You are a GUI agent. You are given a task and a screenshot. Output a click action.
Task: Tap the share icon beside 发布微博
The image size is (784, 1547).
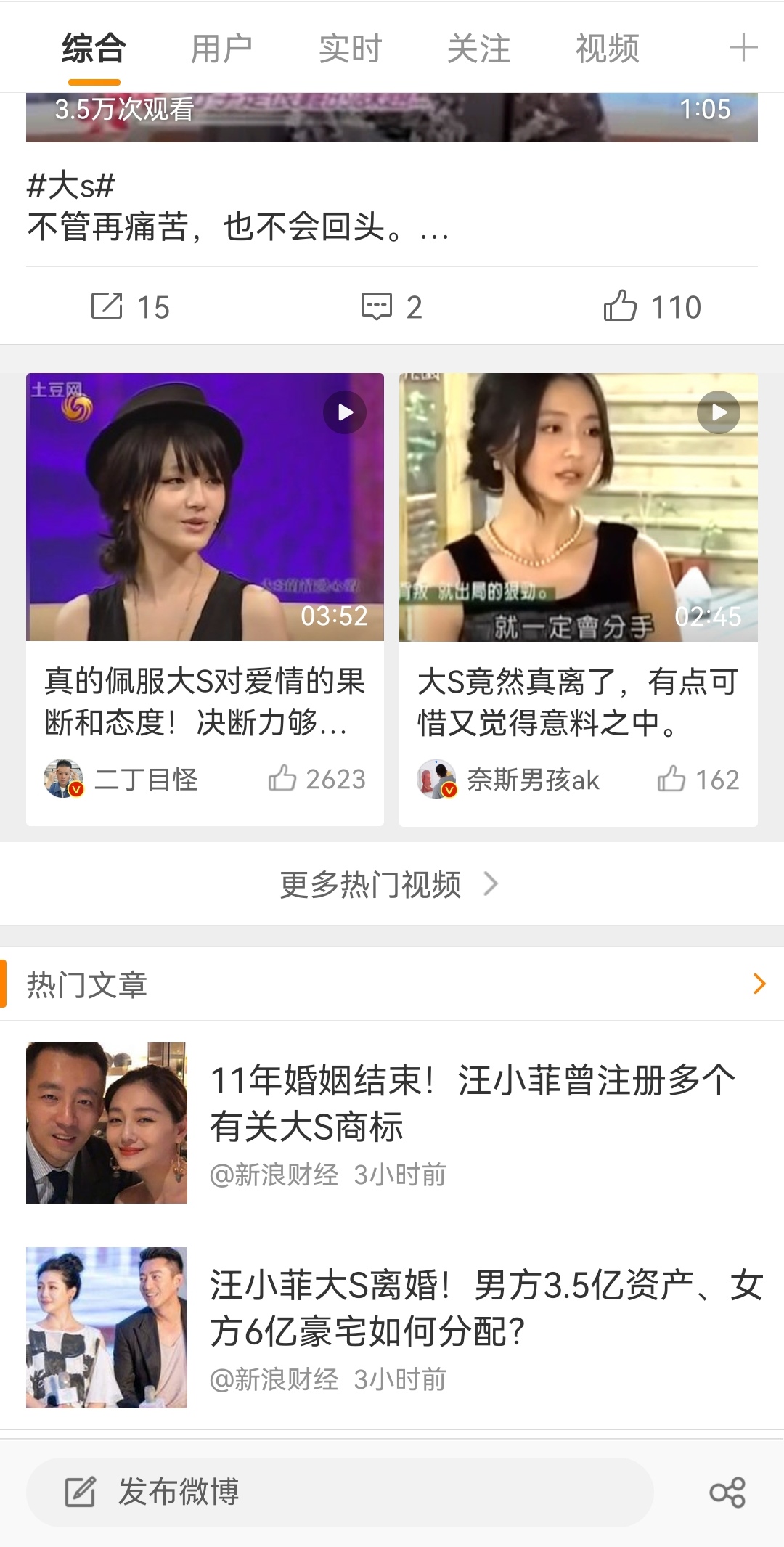727,1493
